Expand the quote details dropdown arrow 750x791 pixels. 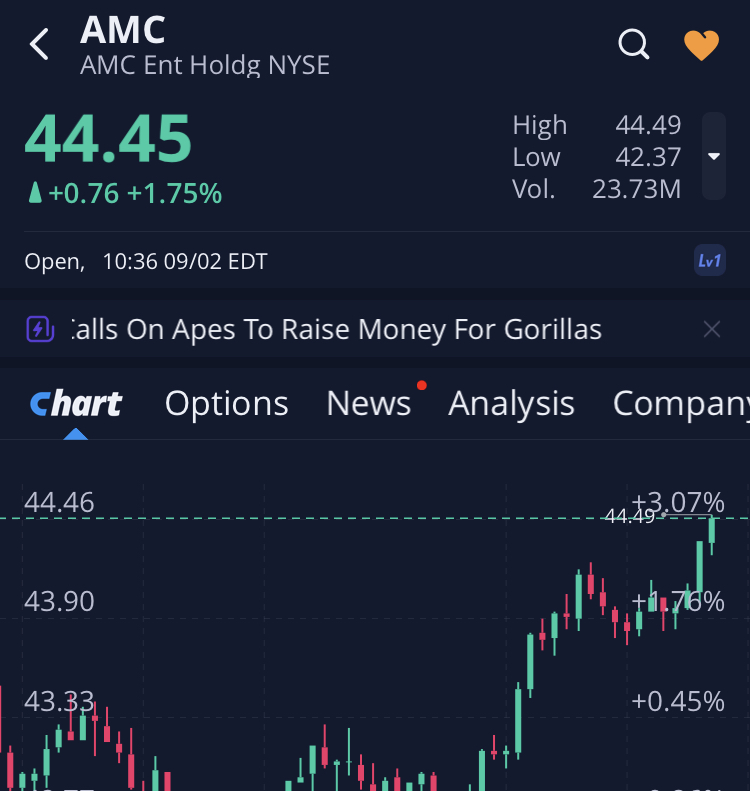click(x=714, y=156)
